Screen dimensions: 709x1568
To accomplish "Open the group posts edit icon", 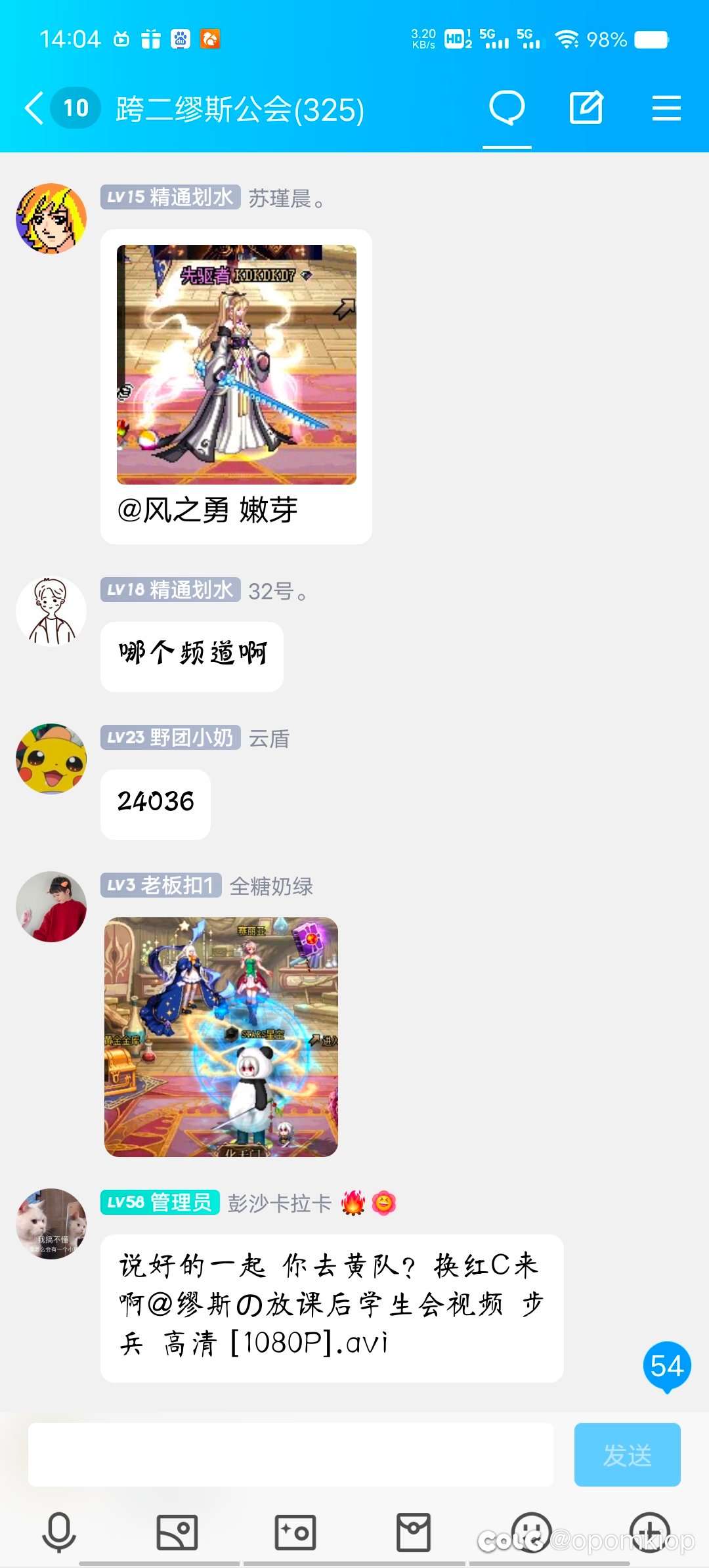I will [x=586, y=108].
